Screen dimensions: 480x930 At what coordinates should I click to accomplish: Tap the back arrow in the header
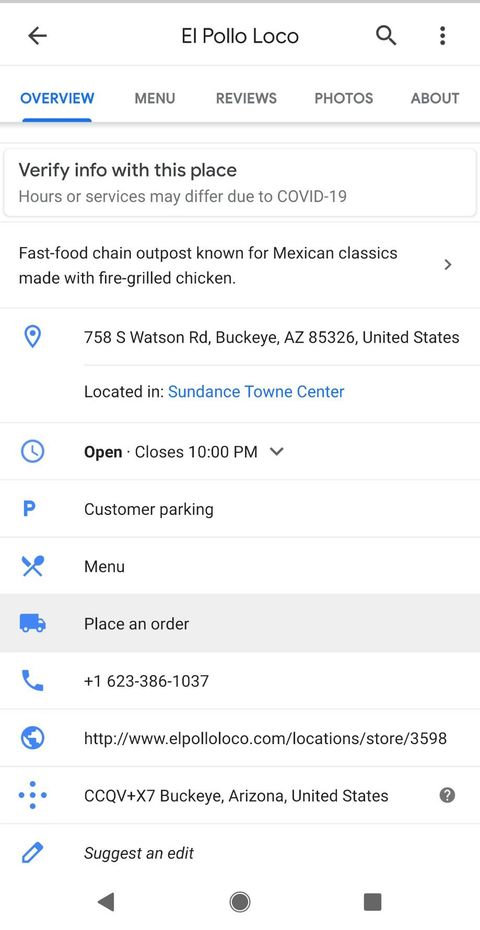(37, 36)
